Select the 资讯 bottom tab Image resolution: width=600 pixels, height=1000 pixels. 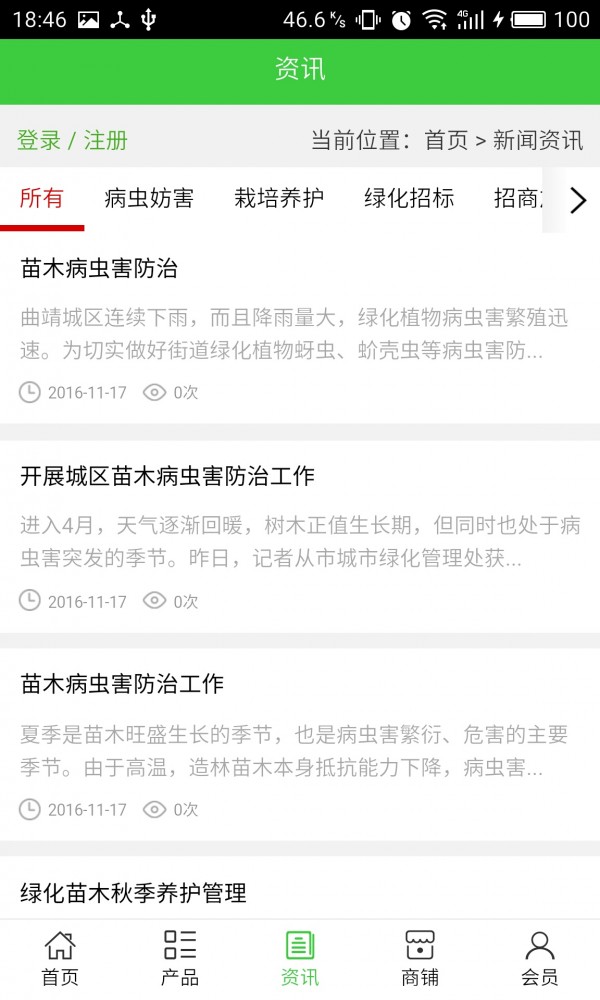300,958
